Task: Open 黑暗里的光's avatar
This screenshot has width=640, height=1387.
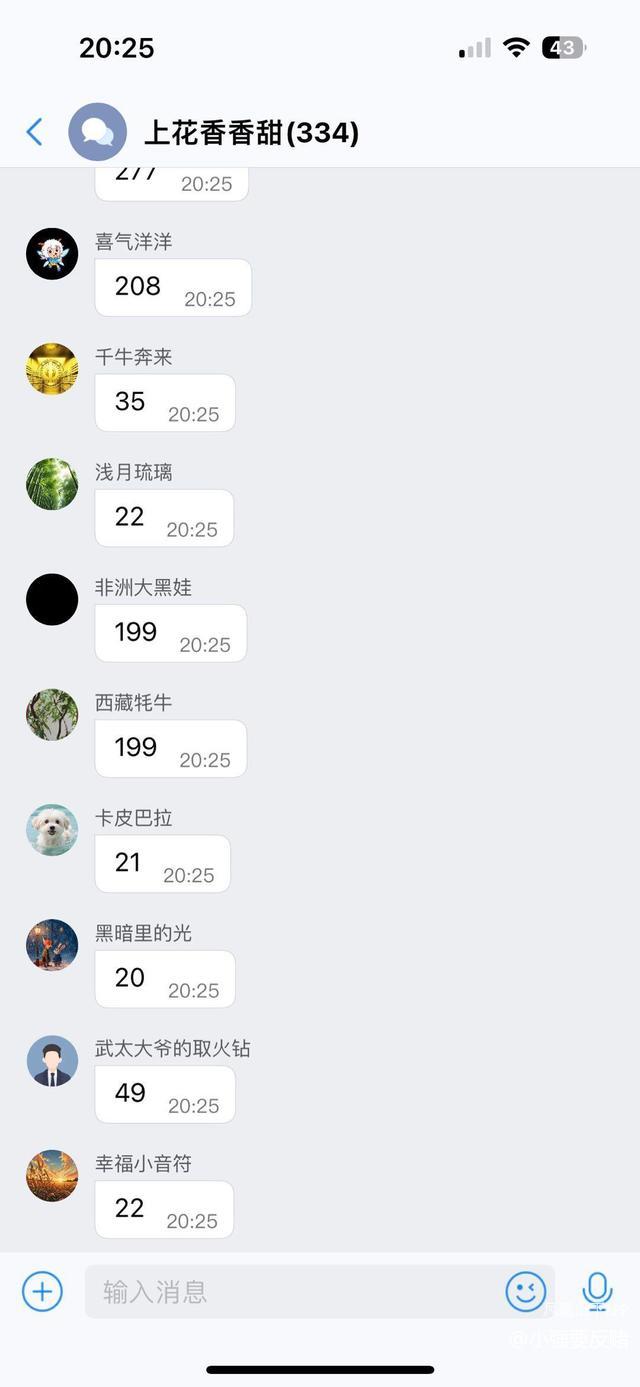Action: 52,945
